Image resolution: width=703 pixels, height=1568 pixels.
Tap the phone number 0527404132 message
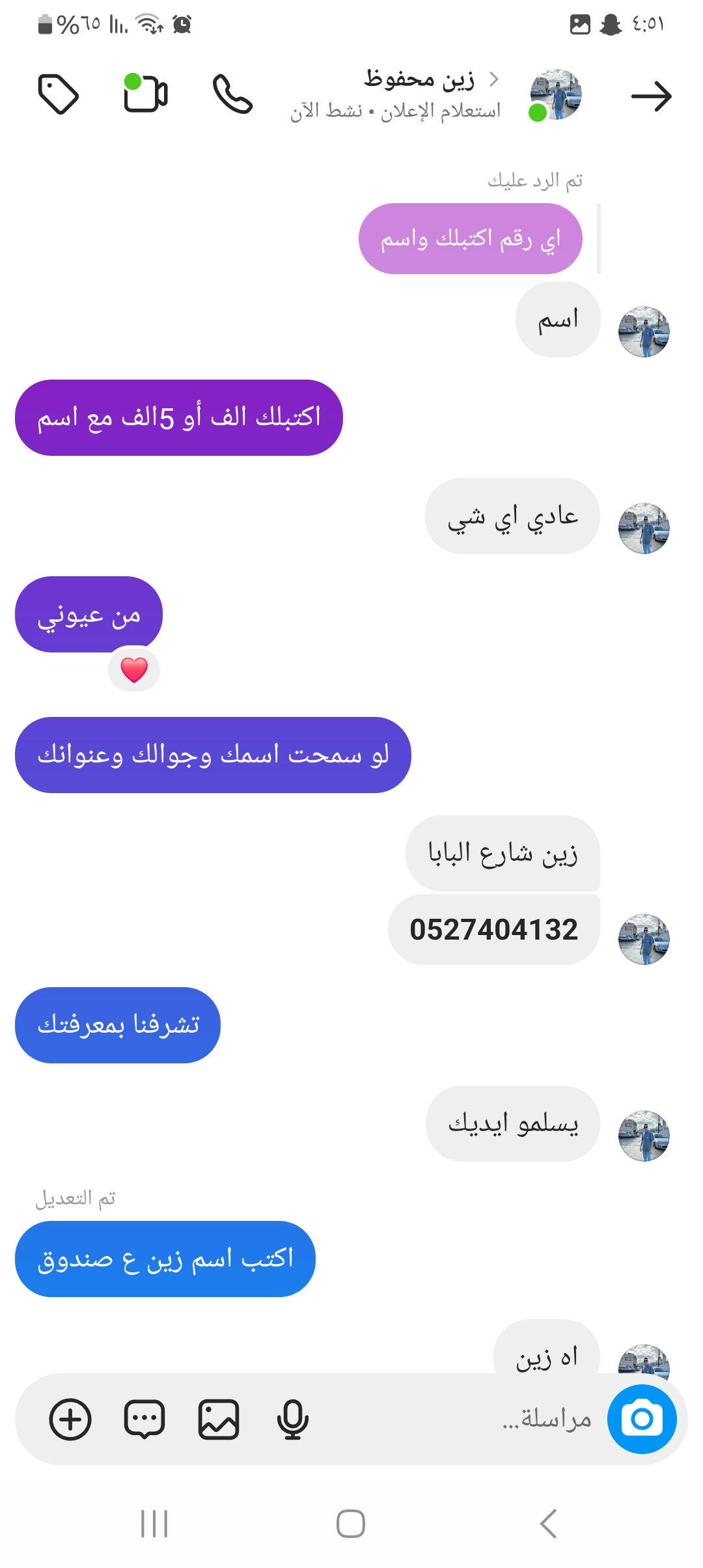tap(493, 929)
